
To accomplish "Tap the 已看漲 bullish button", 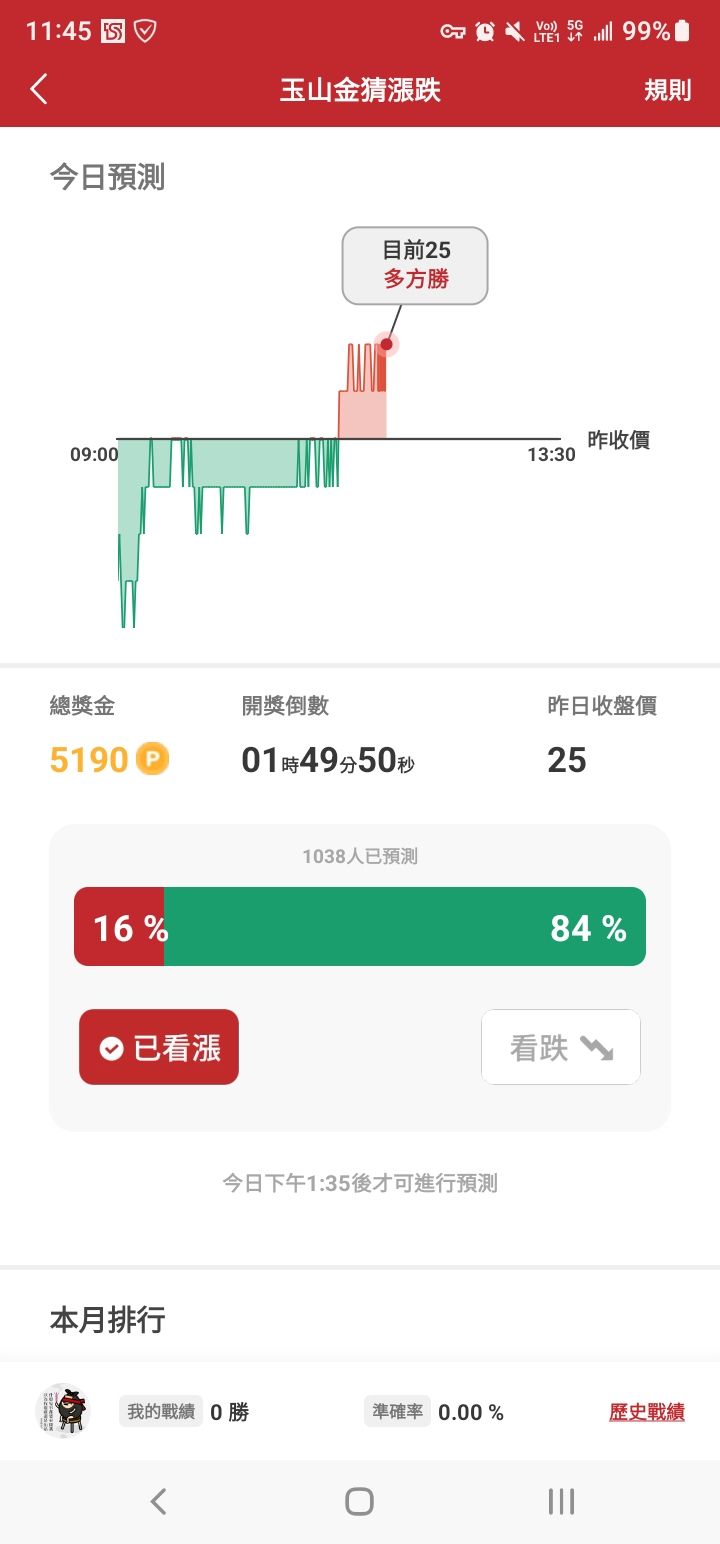I will coord(159,1047).
